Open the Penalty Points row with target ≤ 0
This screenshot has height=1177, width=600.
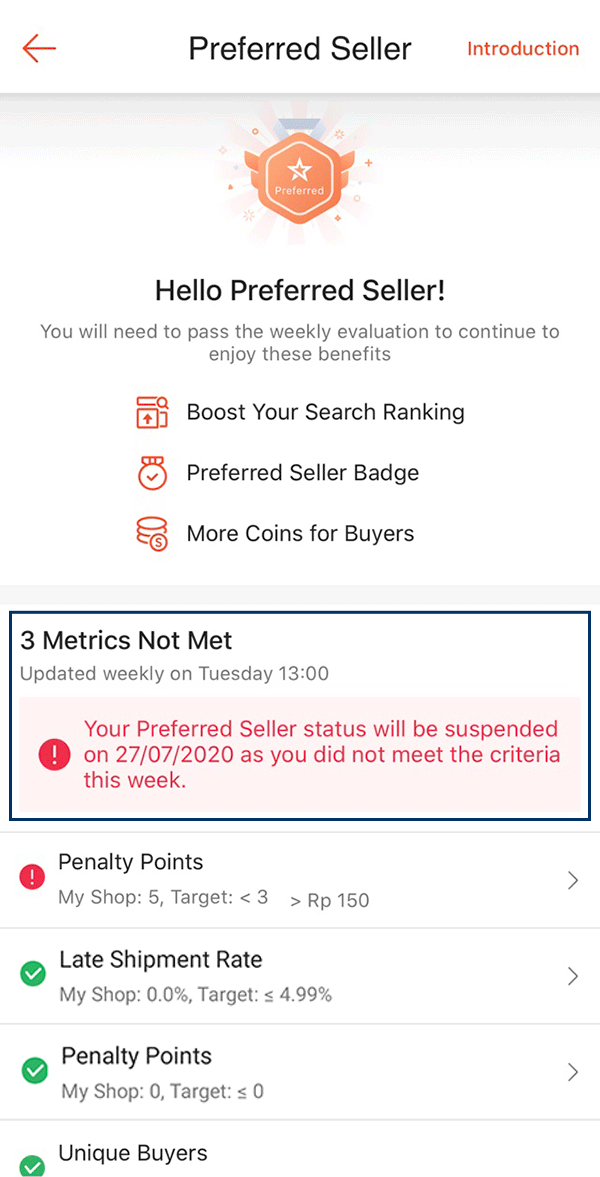[300, 1072]
